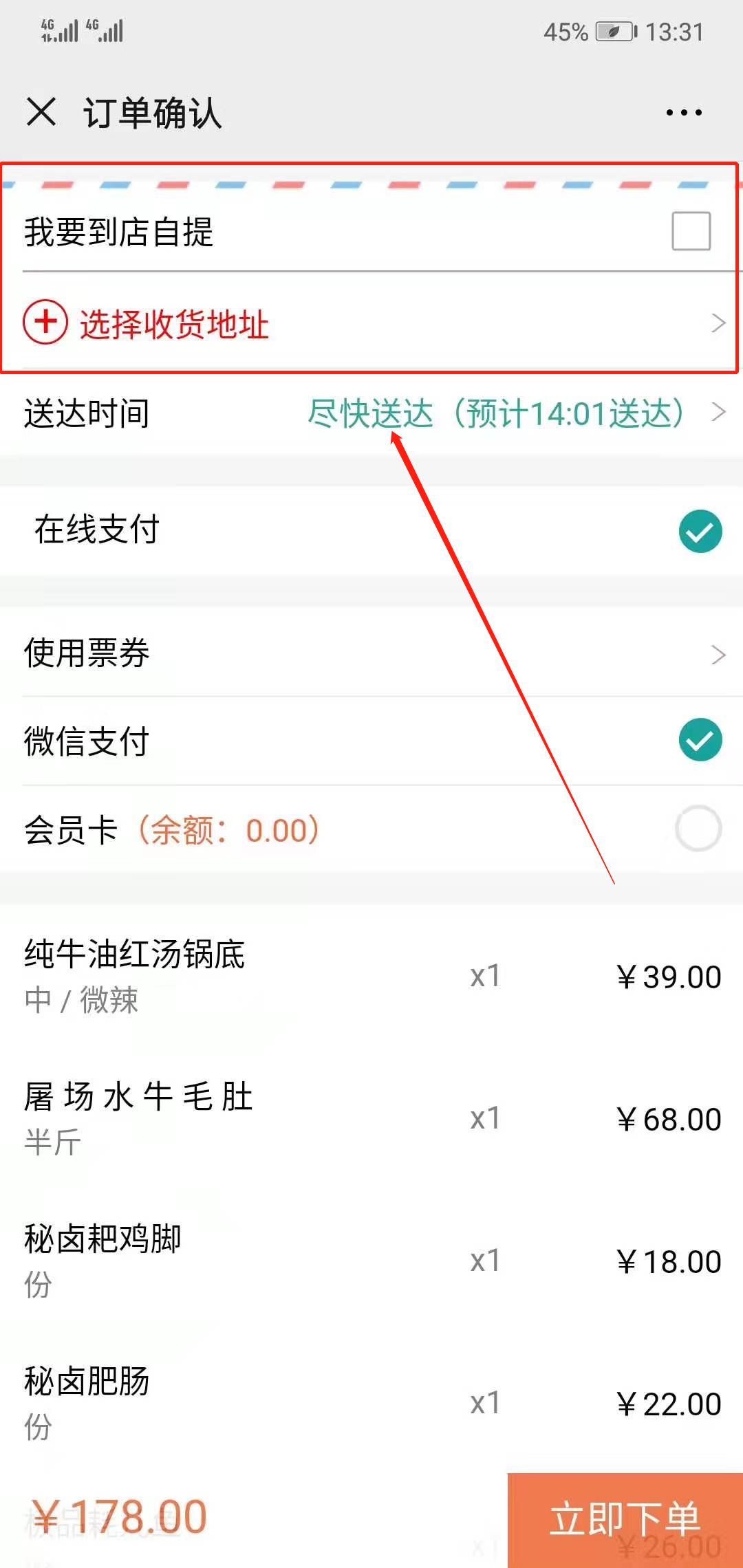Open the three-dot overflow menu
Screen dimensions: 743x1568
[x=684, y=112]
